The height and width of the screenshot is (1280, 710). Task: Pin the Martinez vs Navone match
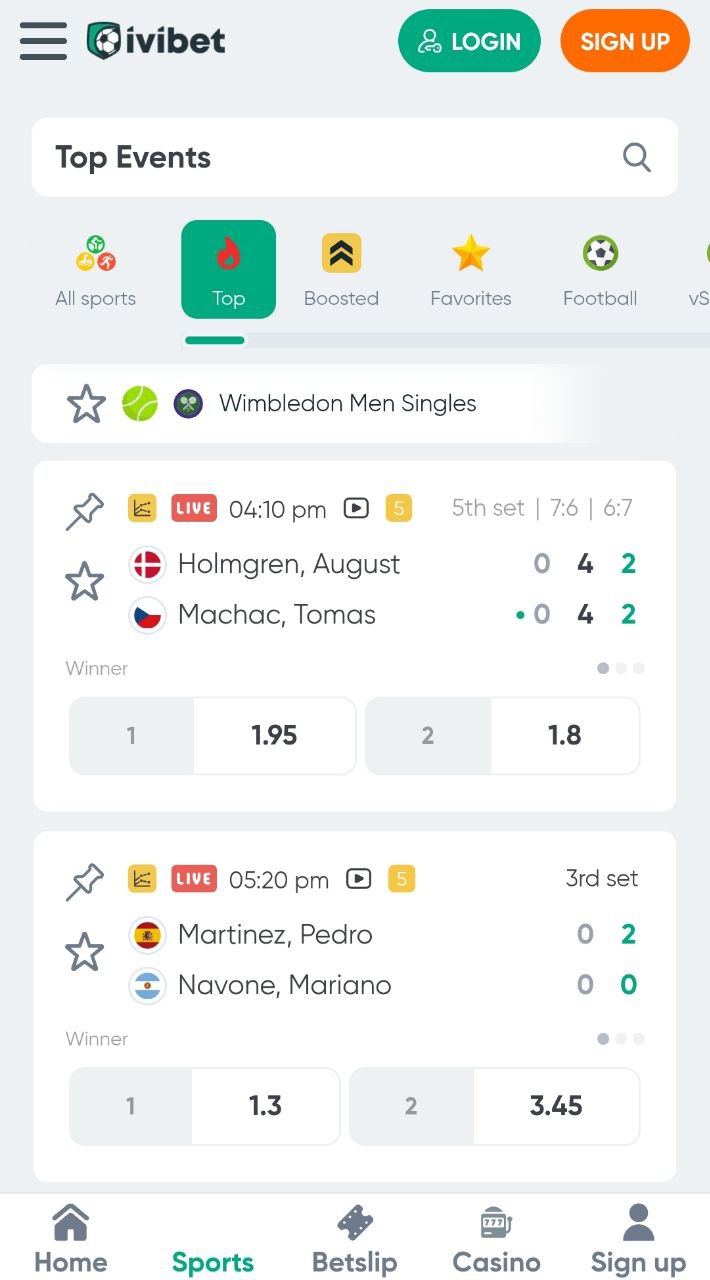point(85,882)
